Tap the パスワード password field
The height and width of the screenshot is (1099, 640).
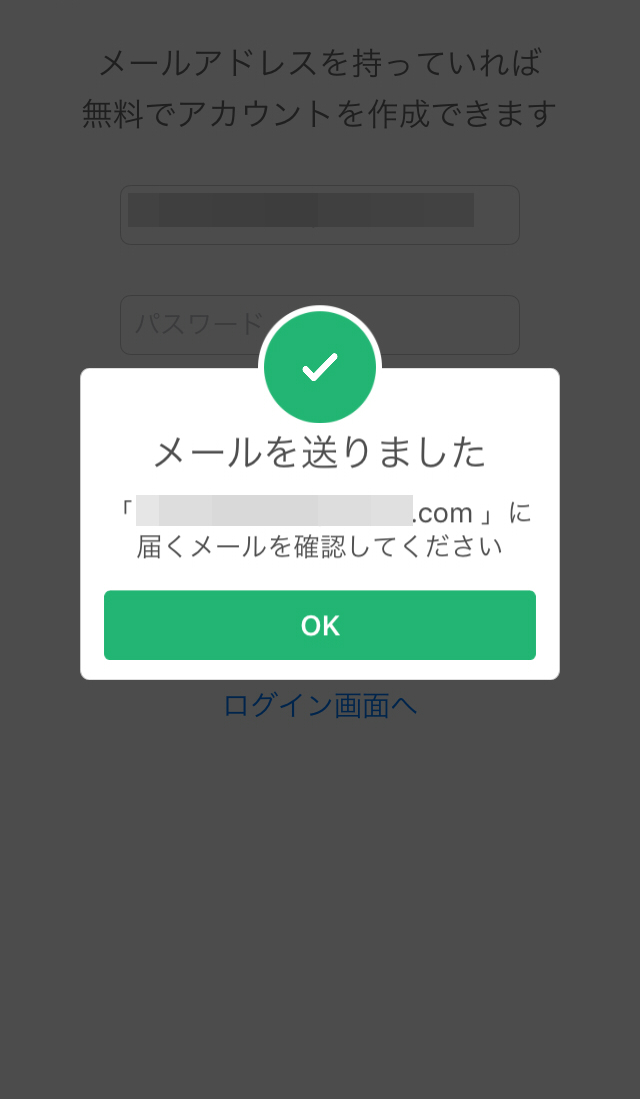click(x=320, y=325)
